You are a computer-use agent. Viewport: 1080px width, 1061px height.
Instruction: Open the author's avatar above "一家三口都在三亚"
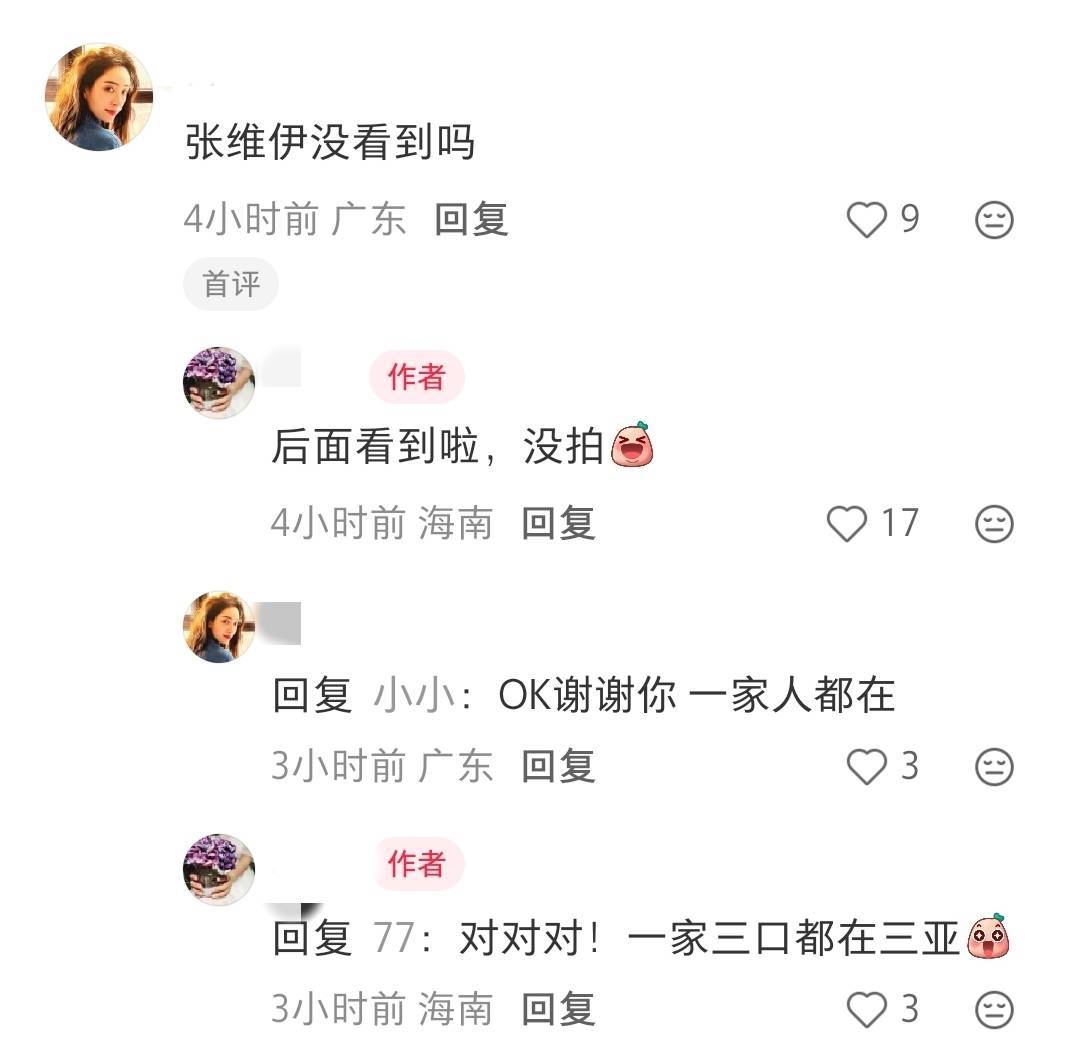219,869
